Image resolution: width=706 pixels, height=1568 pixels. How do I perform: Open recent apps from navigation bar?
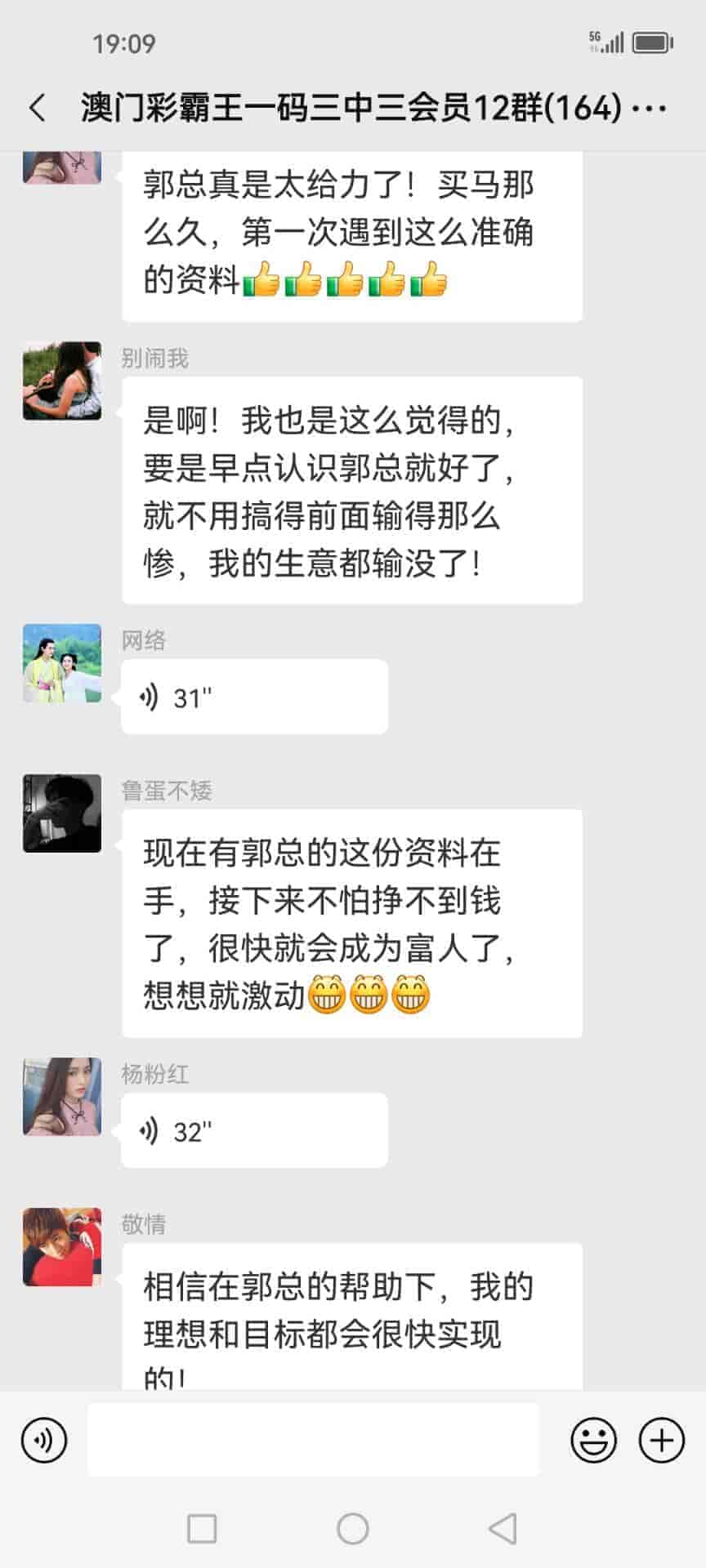coord(202,1528)
